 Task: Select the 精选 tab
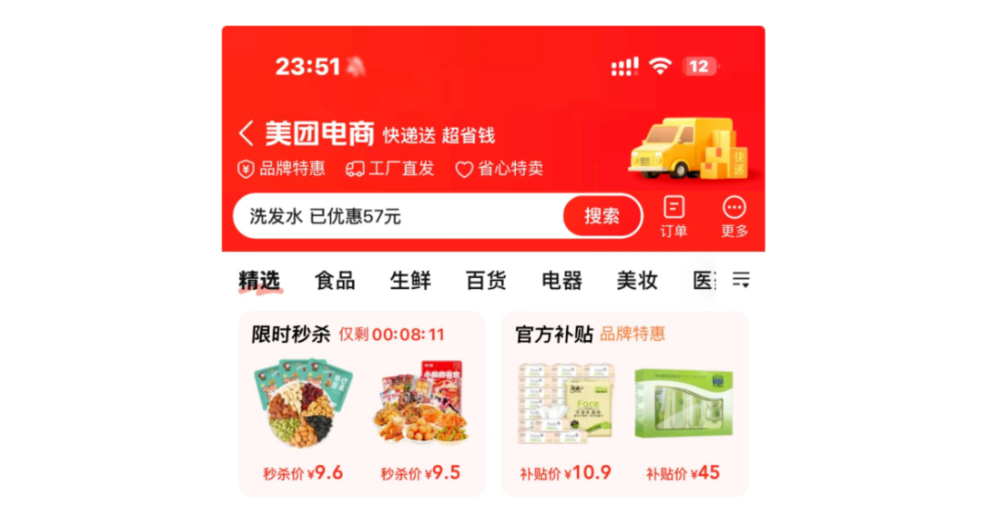[x=259, y=281]
